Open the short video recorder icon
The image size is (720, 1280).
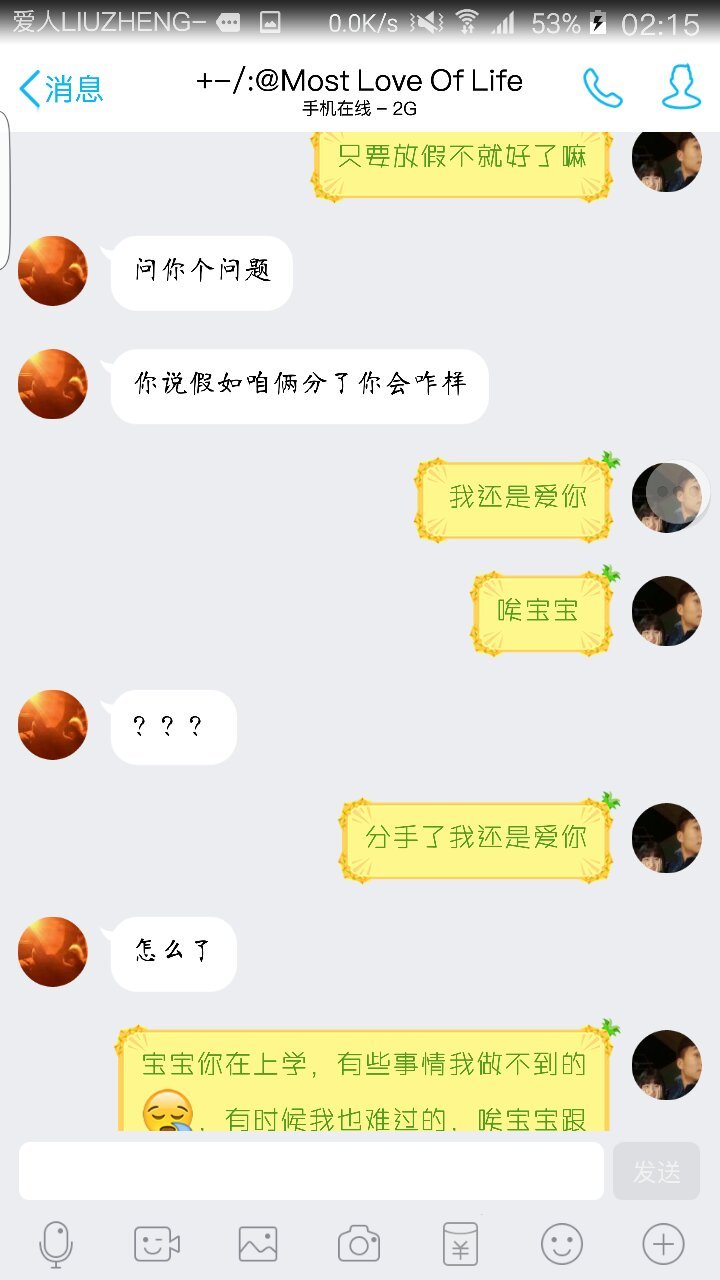coord(157,1245)
